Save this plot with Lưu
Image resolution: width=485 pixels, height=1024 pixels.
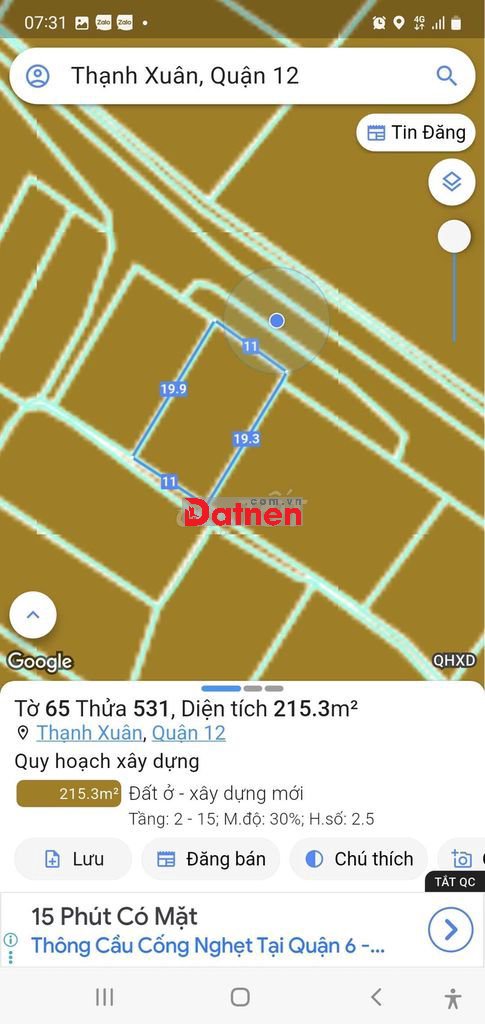click(73, 859)
